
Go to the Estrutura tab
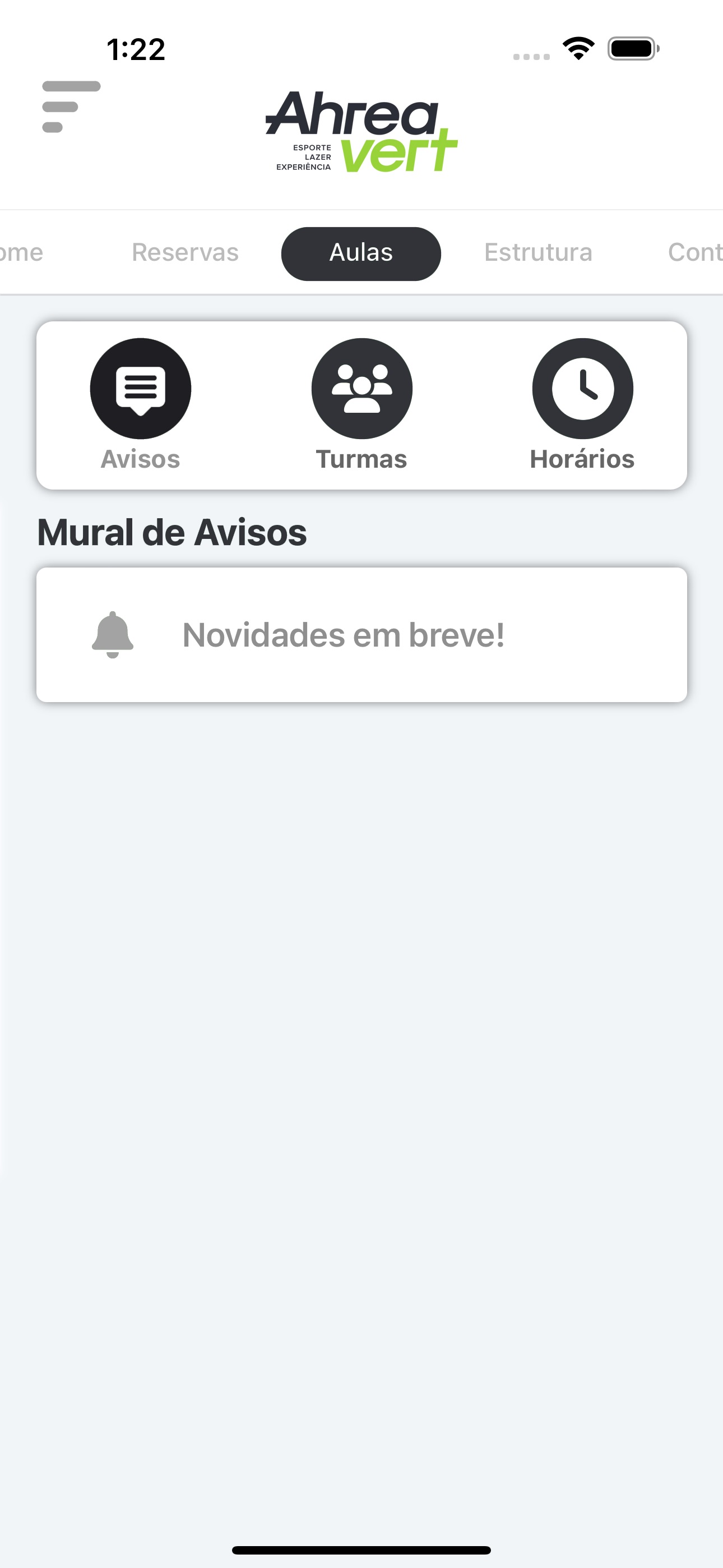click(538, 252)
